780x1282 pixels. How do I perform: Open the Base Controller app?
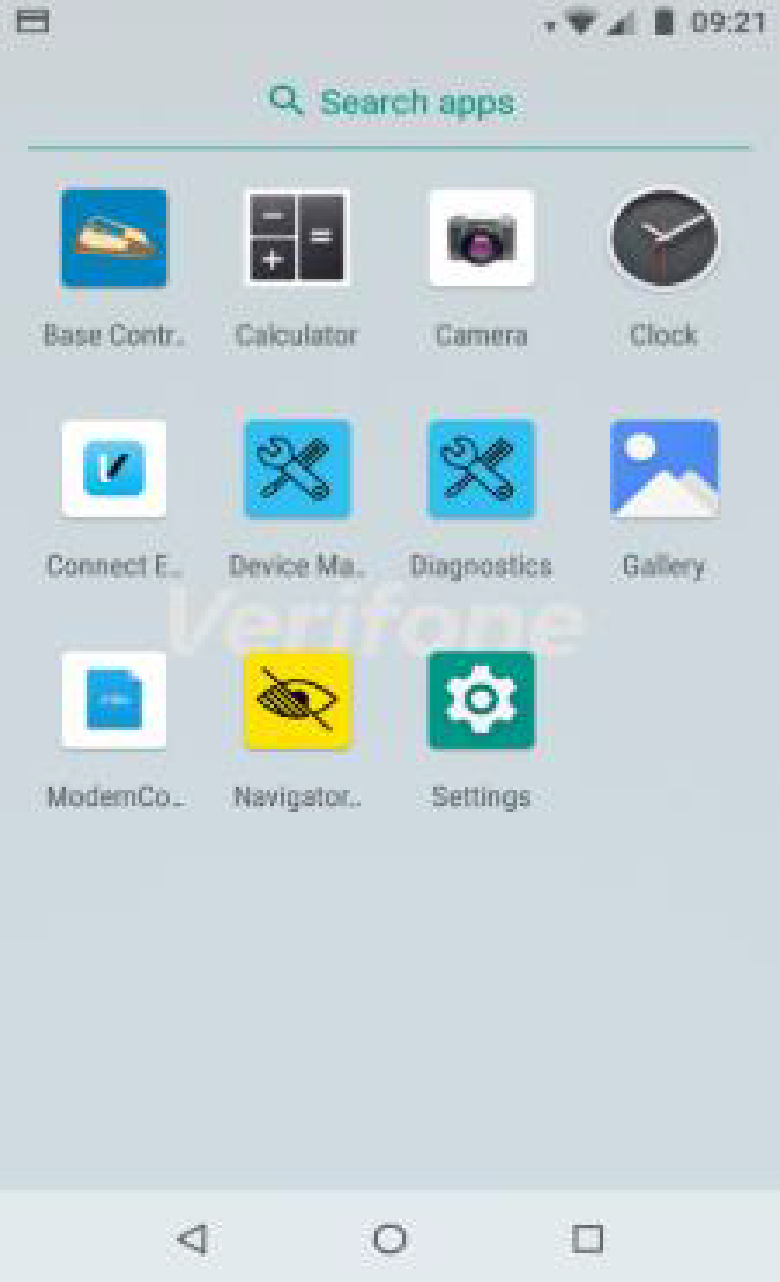coord(114,238)
